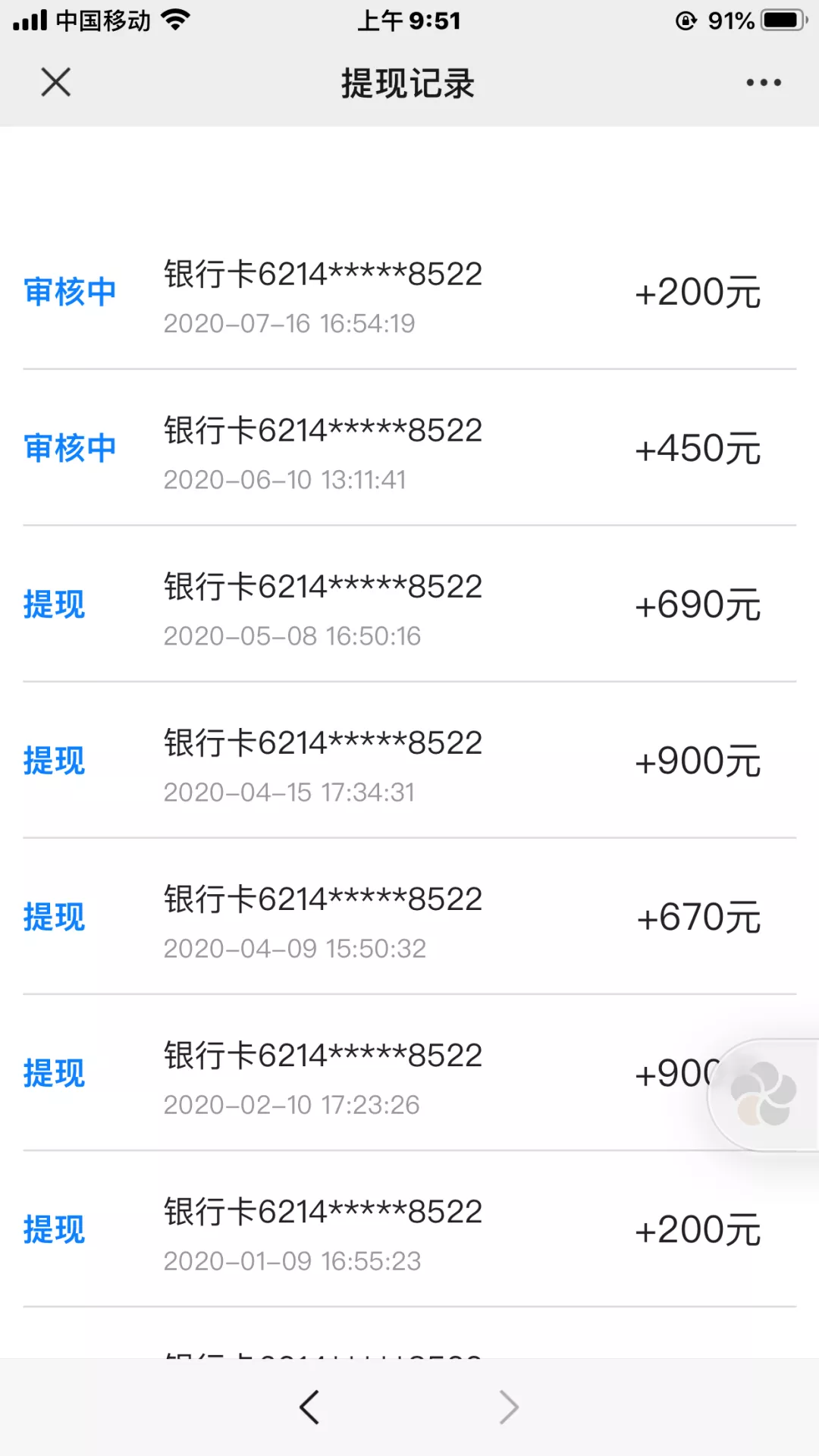
Task: Tap the orientation lock icon near battery
Action: [686, 20]
